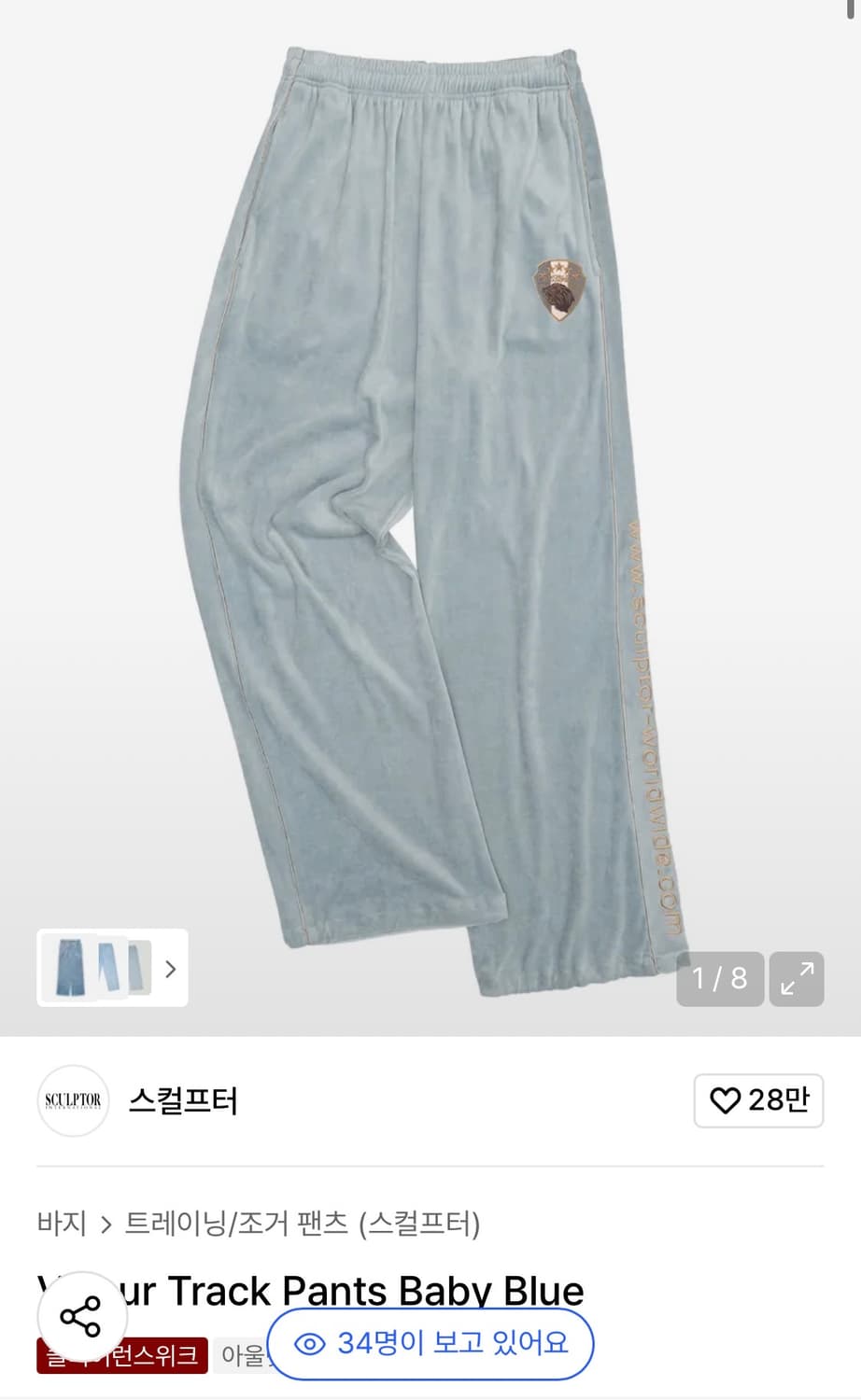This screenshot has height=1400, width=861.
Task: Open the SCULPTOR brand logo
Action: [x=73, y=1101]
